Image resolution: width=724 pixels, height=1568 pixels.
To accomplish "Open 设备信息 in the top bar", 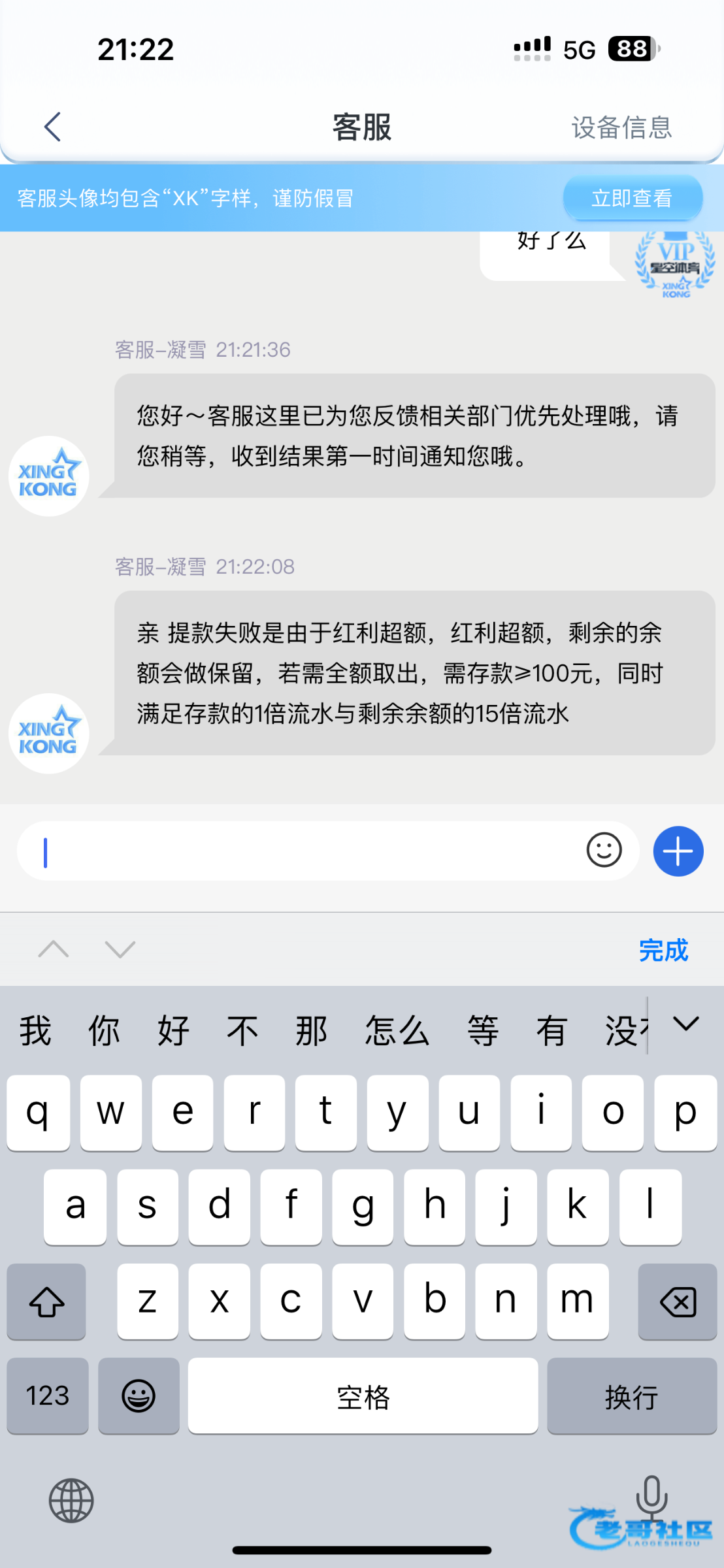I will click(x=621, y=127).
